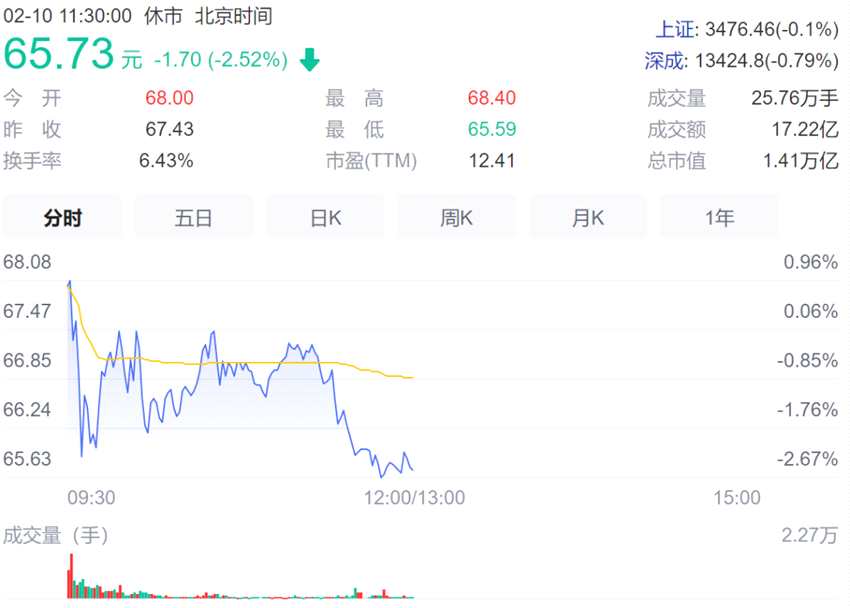Show the 周K chart
This screenshot has width=850, height=608.
(x=456, y=218)
